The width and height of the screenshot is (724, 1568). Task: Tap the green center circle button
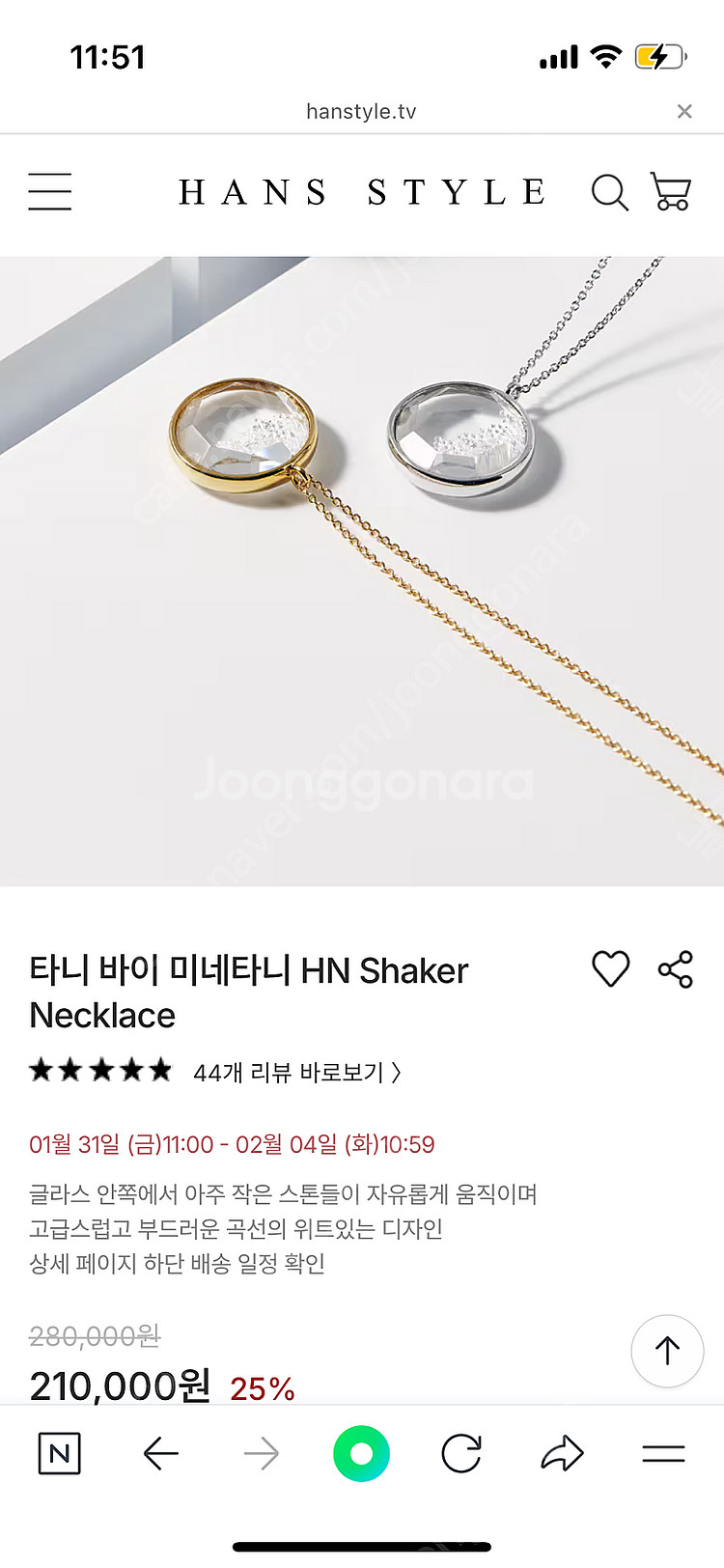361,1453
